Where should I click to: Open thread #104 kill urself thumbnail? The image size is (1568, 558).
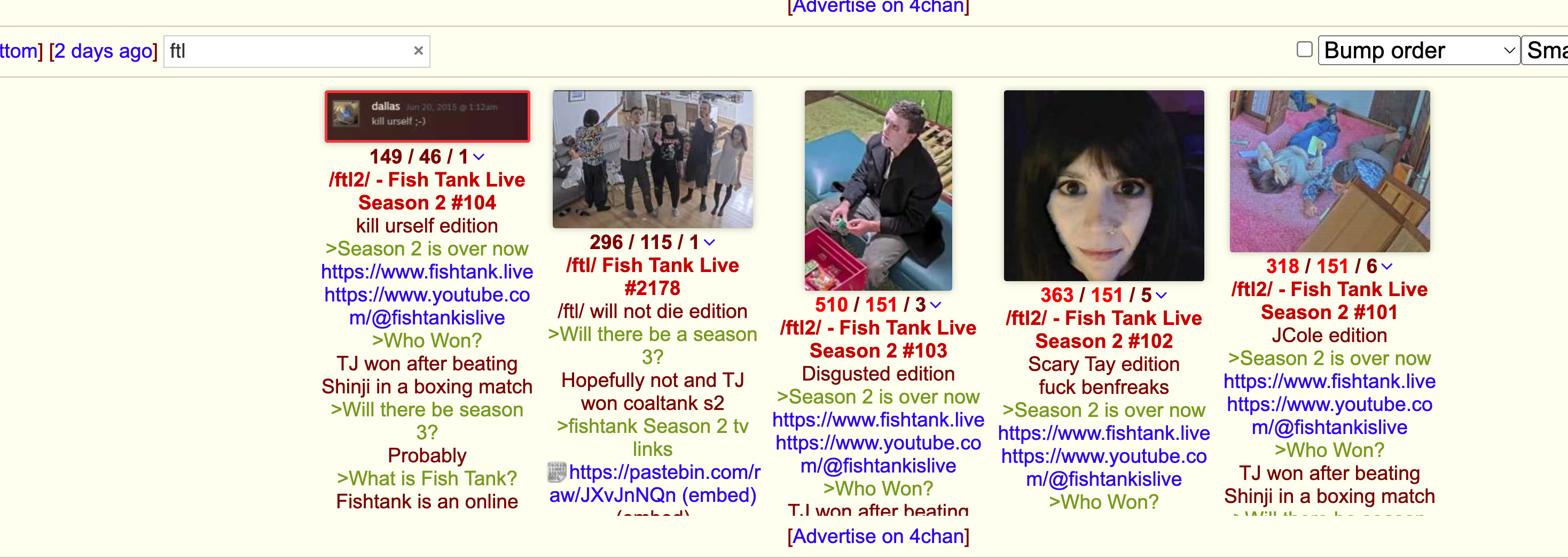click(427, 117)
